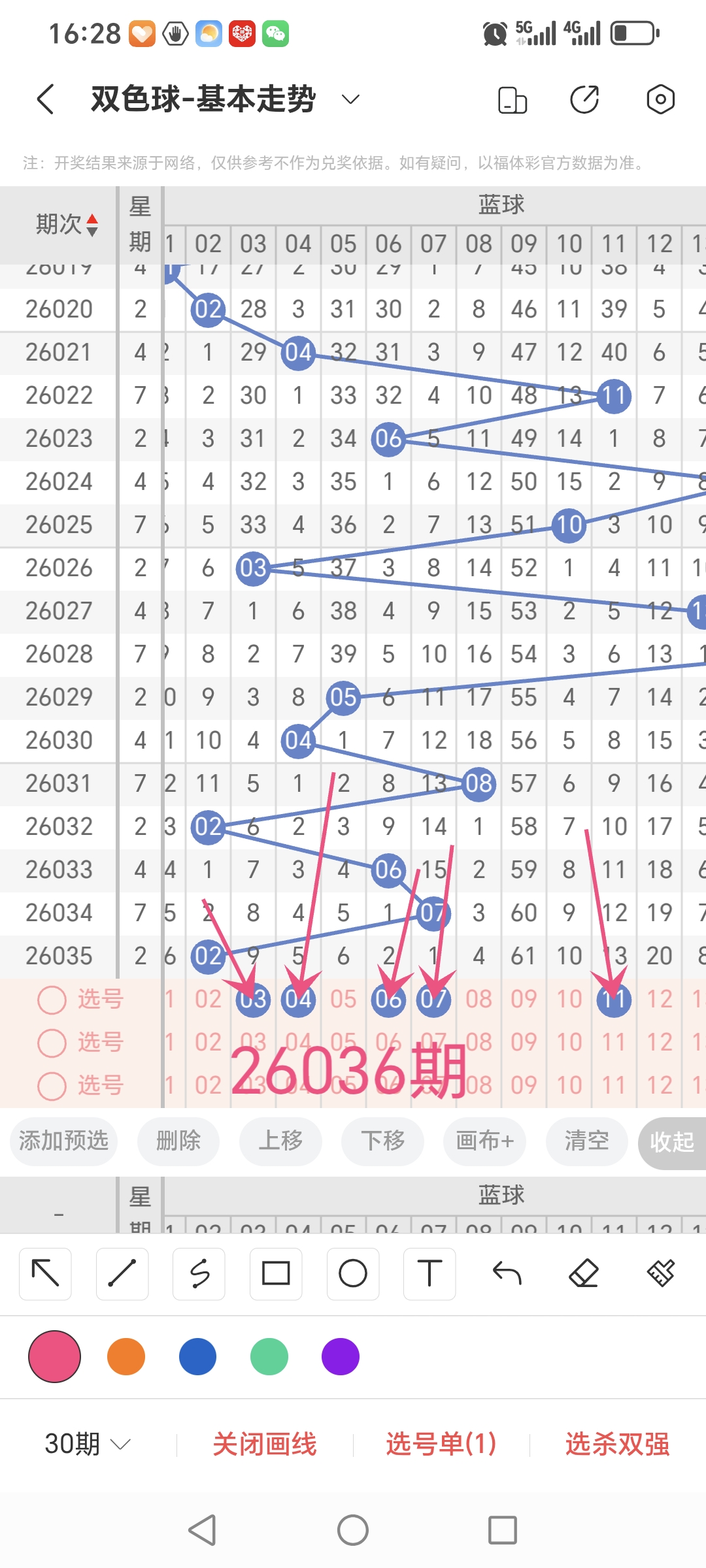Screen dimensions: 706x1568
Task: Select the first 选号 radio circle
Action: (52, 999)
